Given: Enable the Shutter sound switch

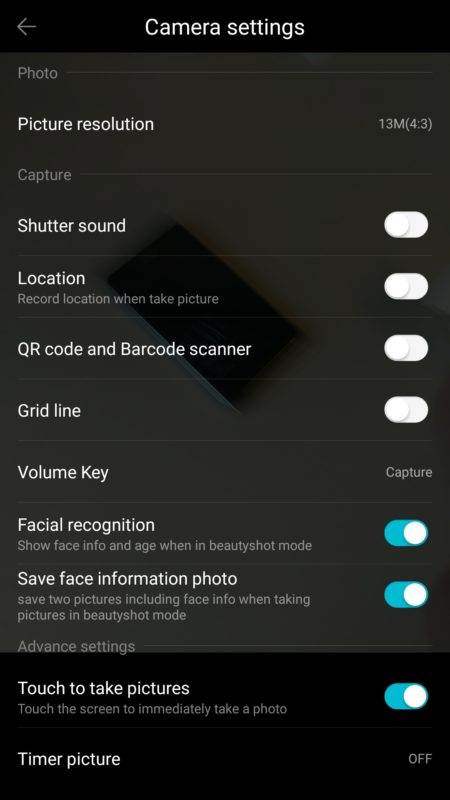Looking at the screenshot, I should click(406, 225).
